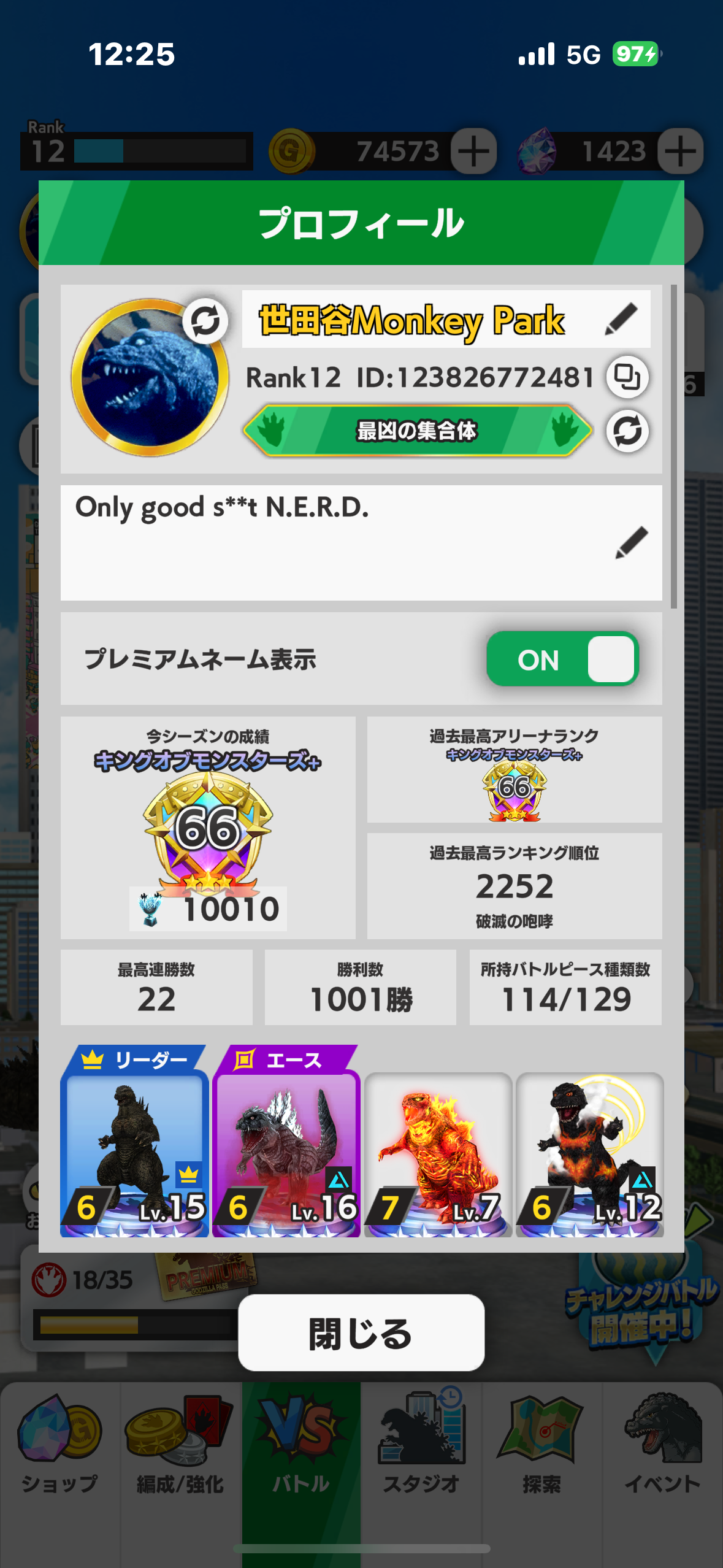Image resolution: width=723 pixels, height=1568 pixels.
Task: Edit the profile comment
Action: 631,542
